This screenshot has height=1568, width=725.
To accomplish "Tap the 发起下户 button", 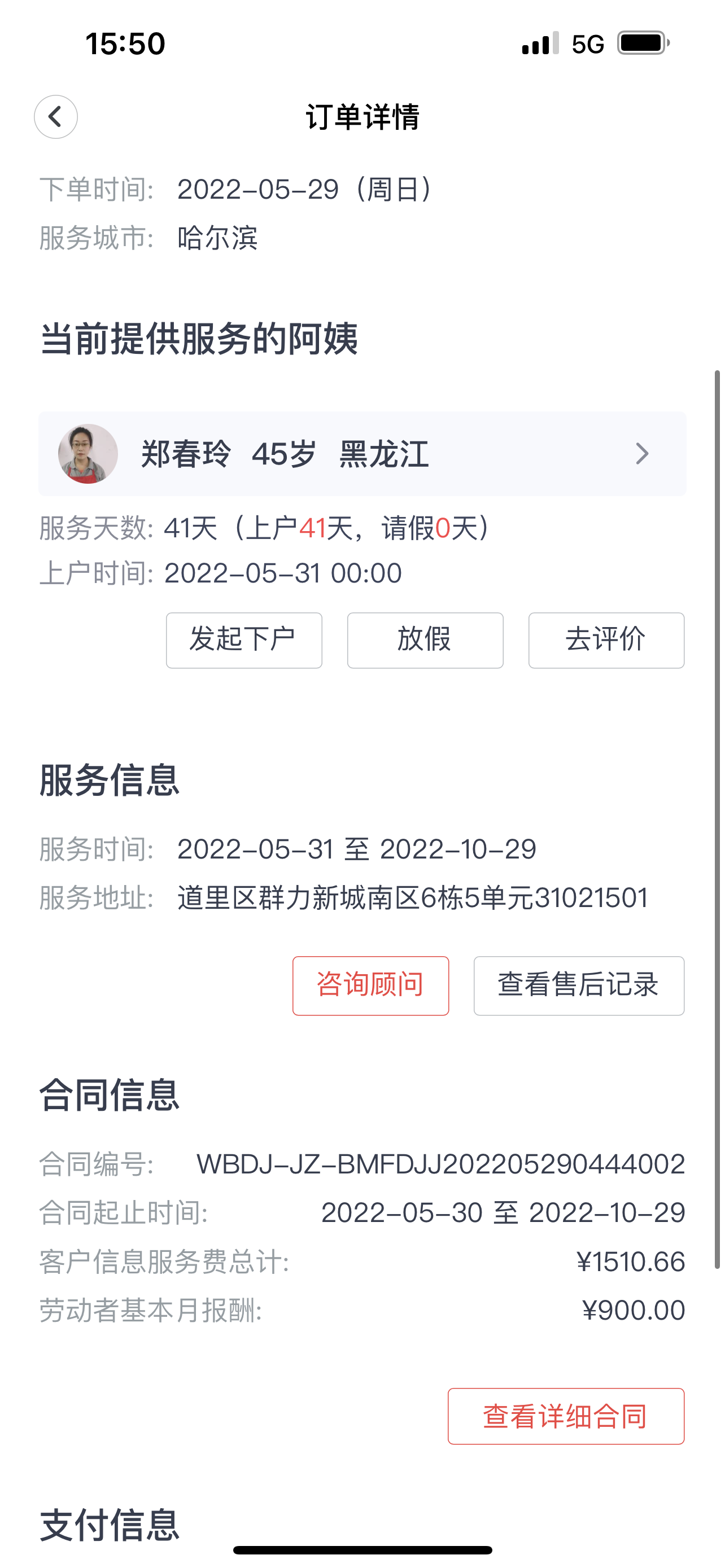I will [x=244, y=640].
